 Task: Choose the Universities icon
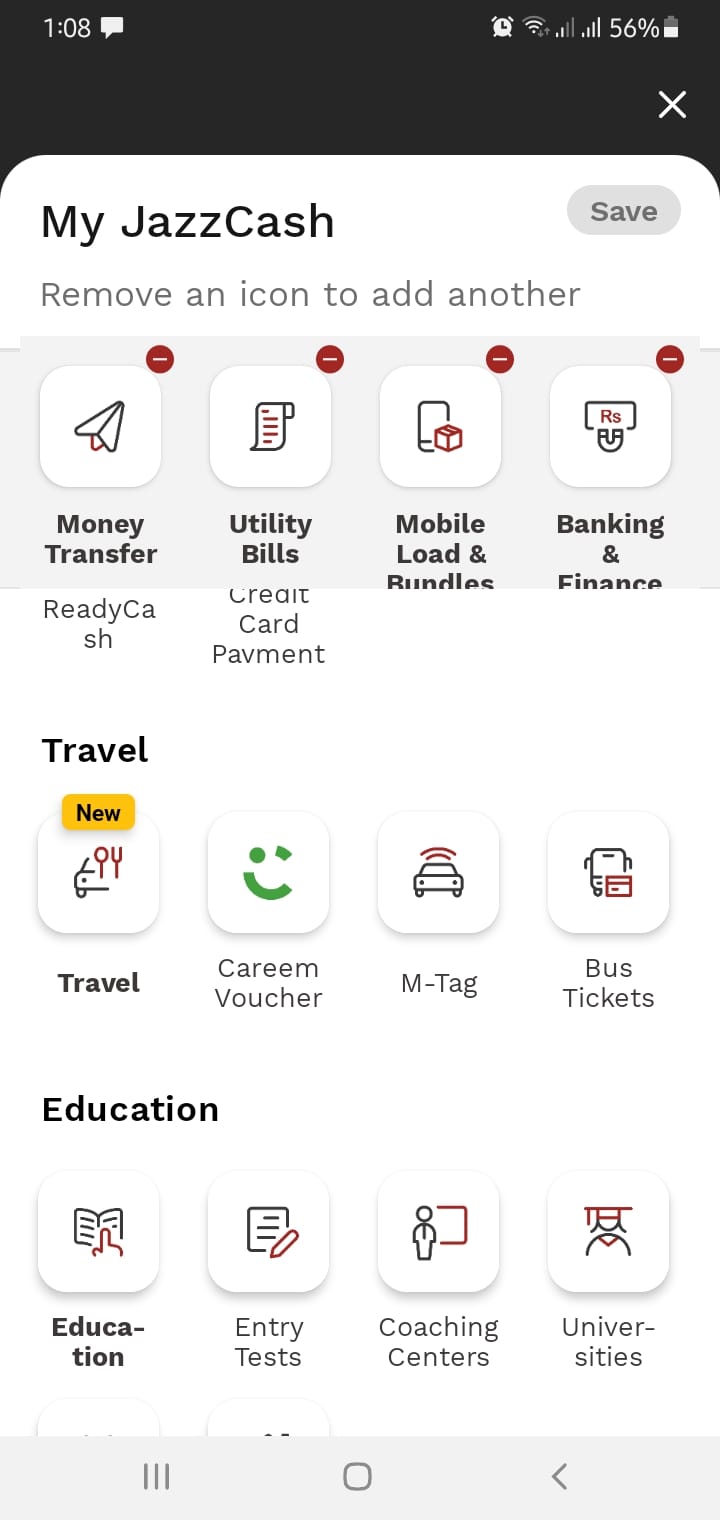[x=608, y=1231]
